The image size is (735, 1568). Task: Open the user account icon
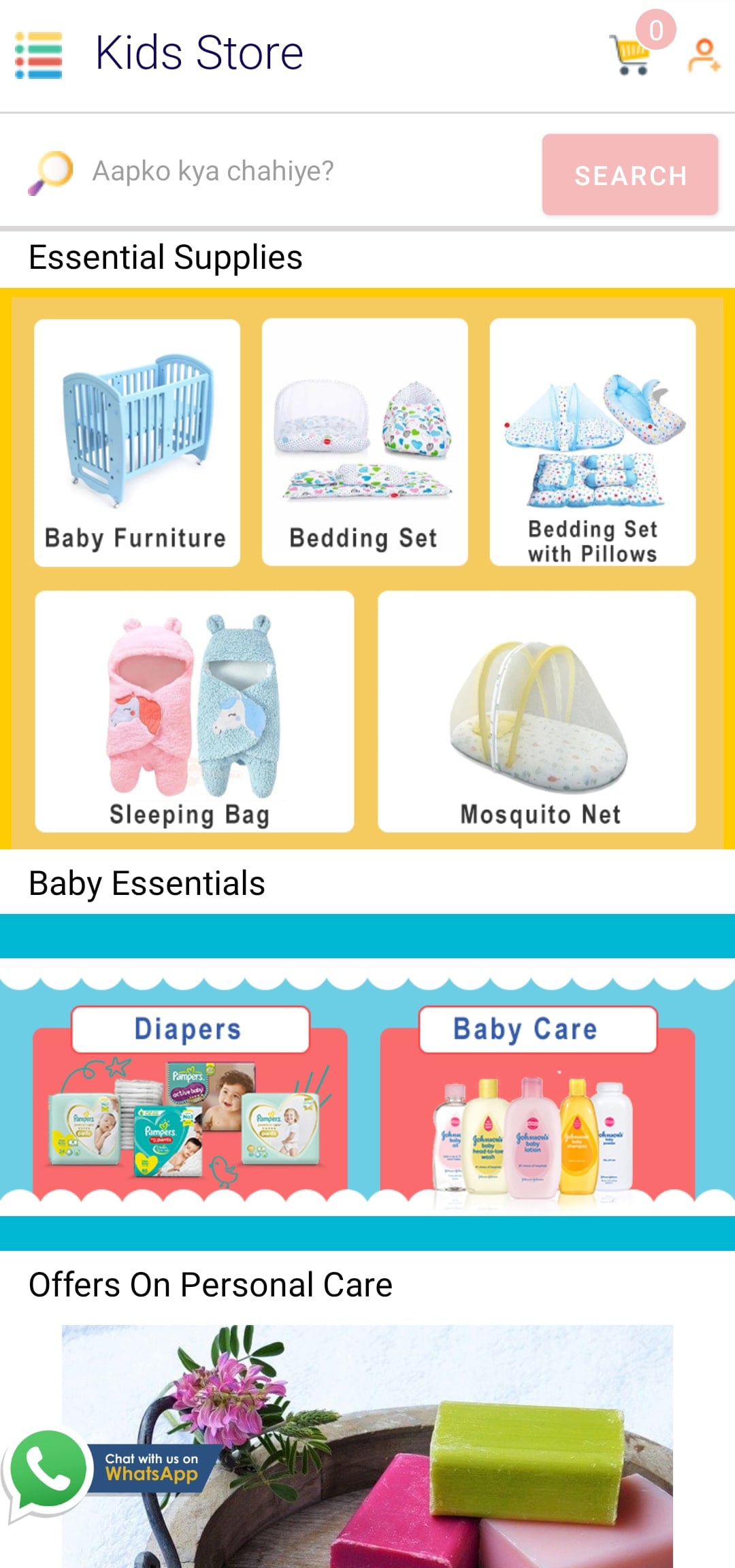coord(703,56)
